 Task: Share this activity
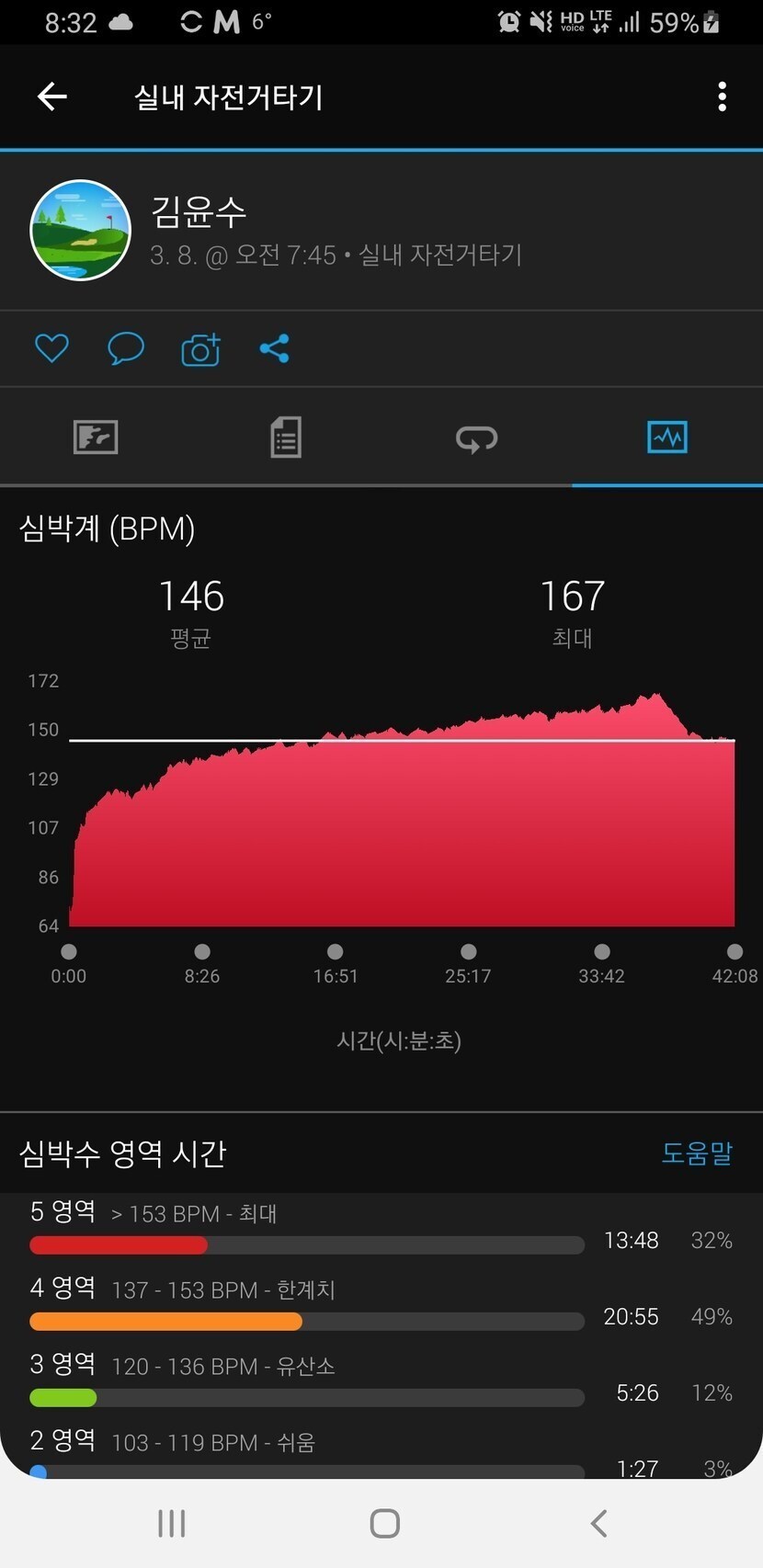pyautogui.click(x=275, y=348)
